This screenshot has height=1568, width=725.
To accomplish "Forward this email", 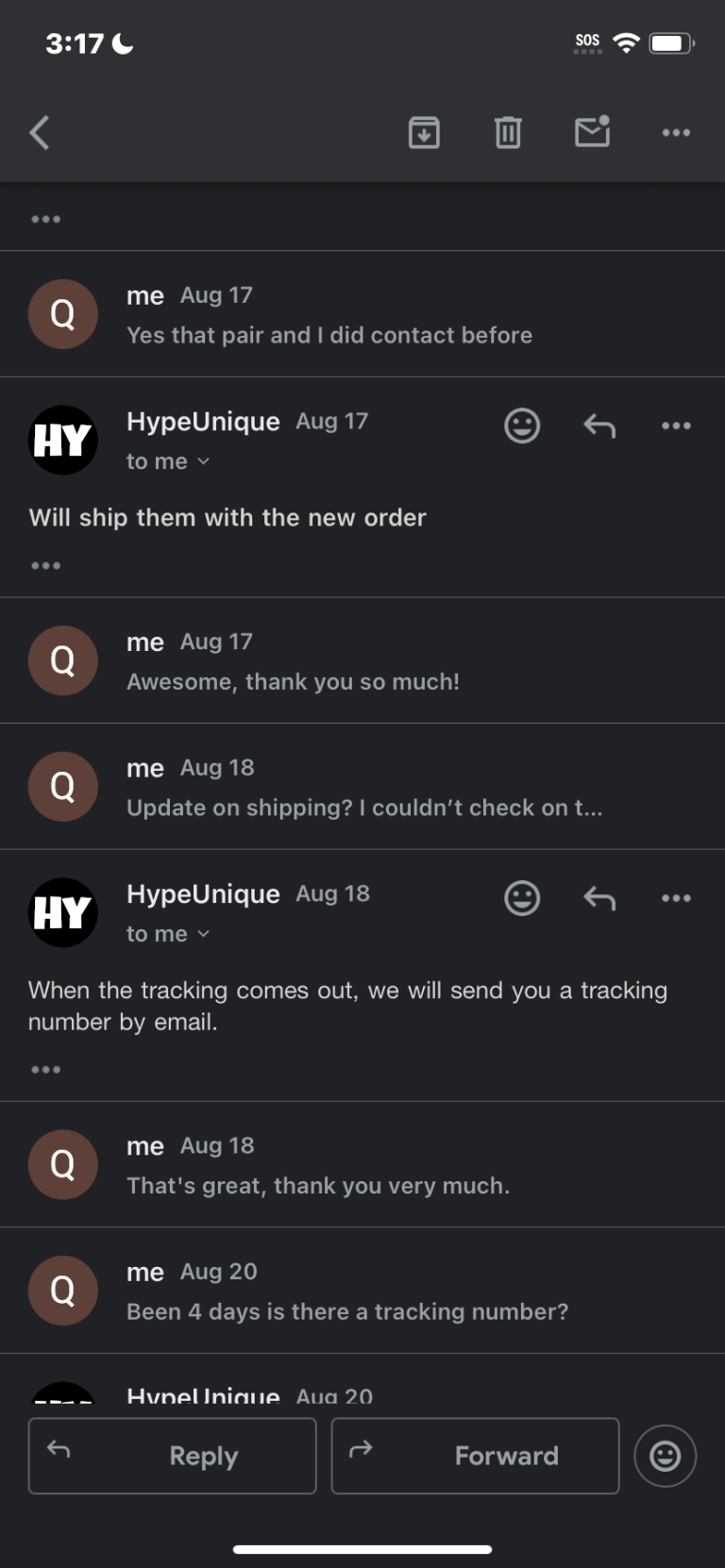I will (x=475, y=1456).
